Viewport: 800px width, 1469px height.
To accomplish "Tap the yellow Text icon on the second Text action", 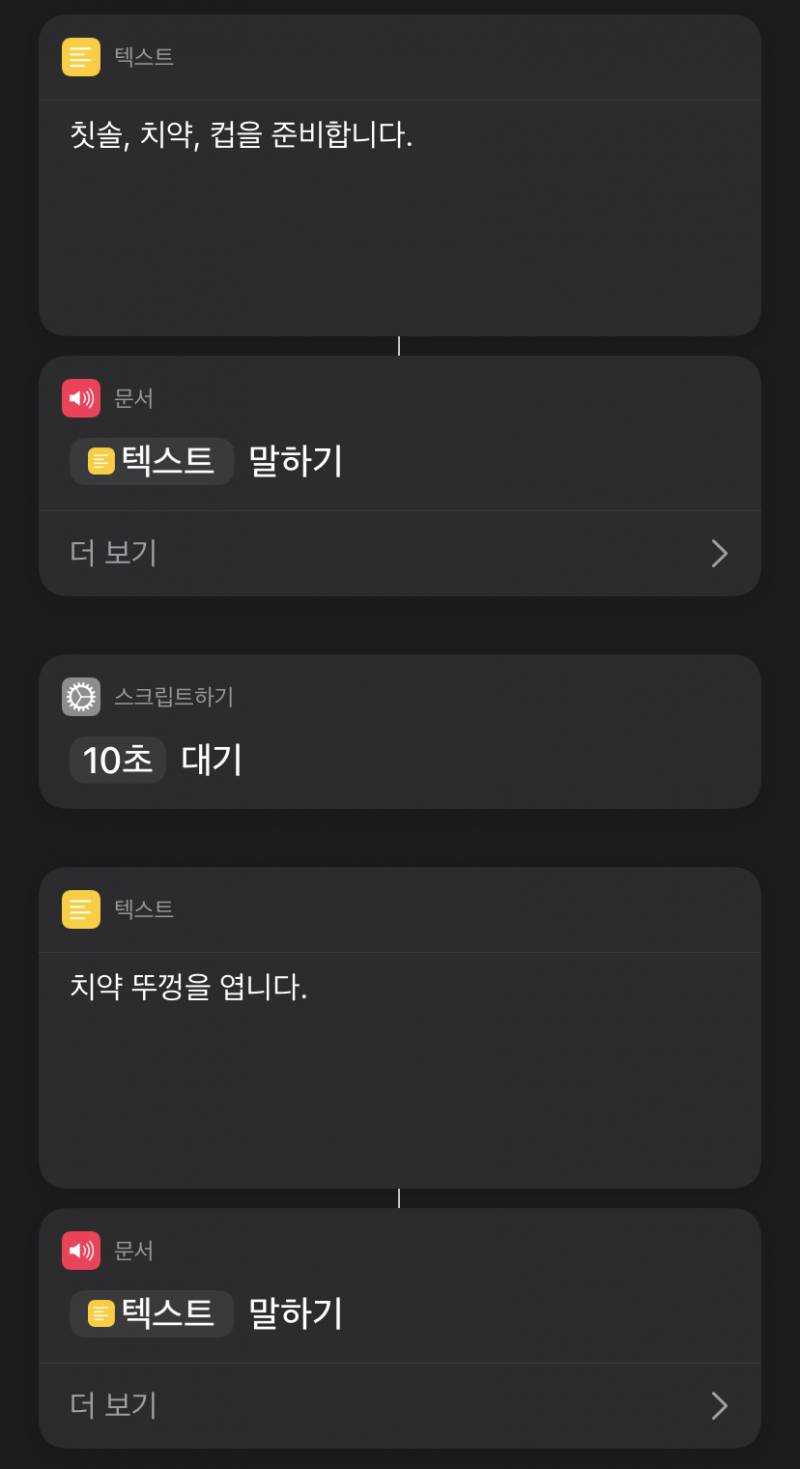I will pyautogui.click(x=79, y=909).
